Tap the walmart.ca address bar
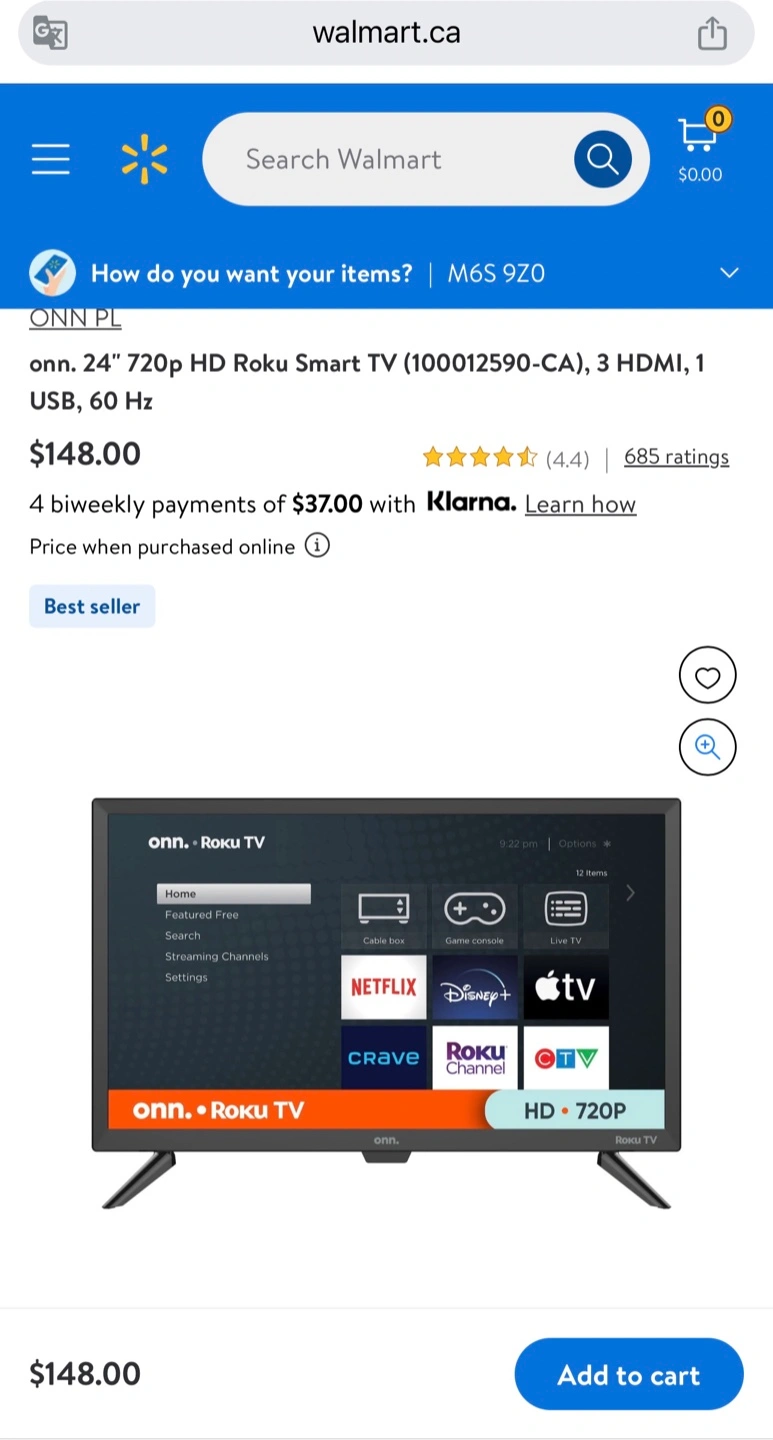Image resolution: width=773 pixels, height=1440 pixels. click(x=386, y=33)
